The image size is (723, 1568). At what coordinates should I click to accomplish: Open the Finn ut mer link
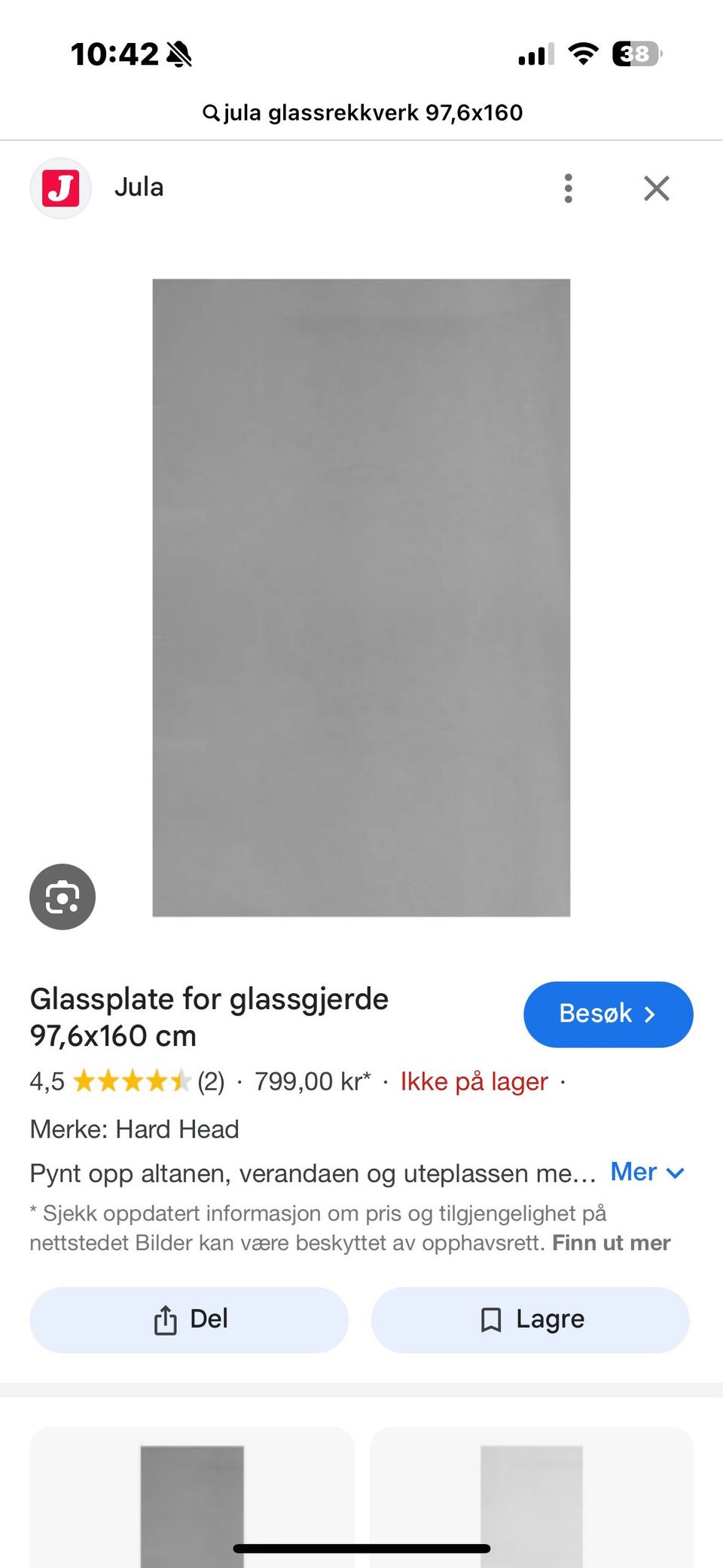pyautogui.click(x=612, y=1242)
